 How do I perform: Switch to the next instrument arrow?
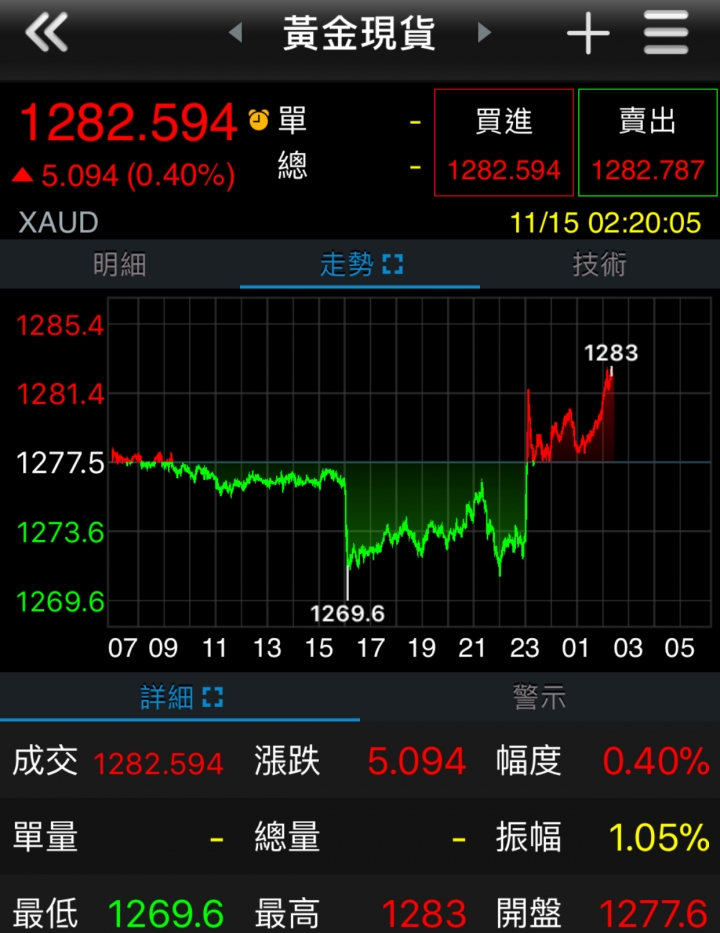485,34
